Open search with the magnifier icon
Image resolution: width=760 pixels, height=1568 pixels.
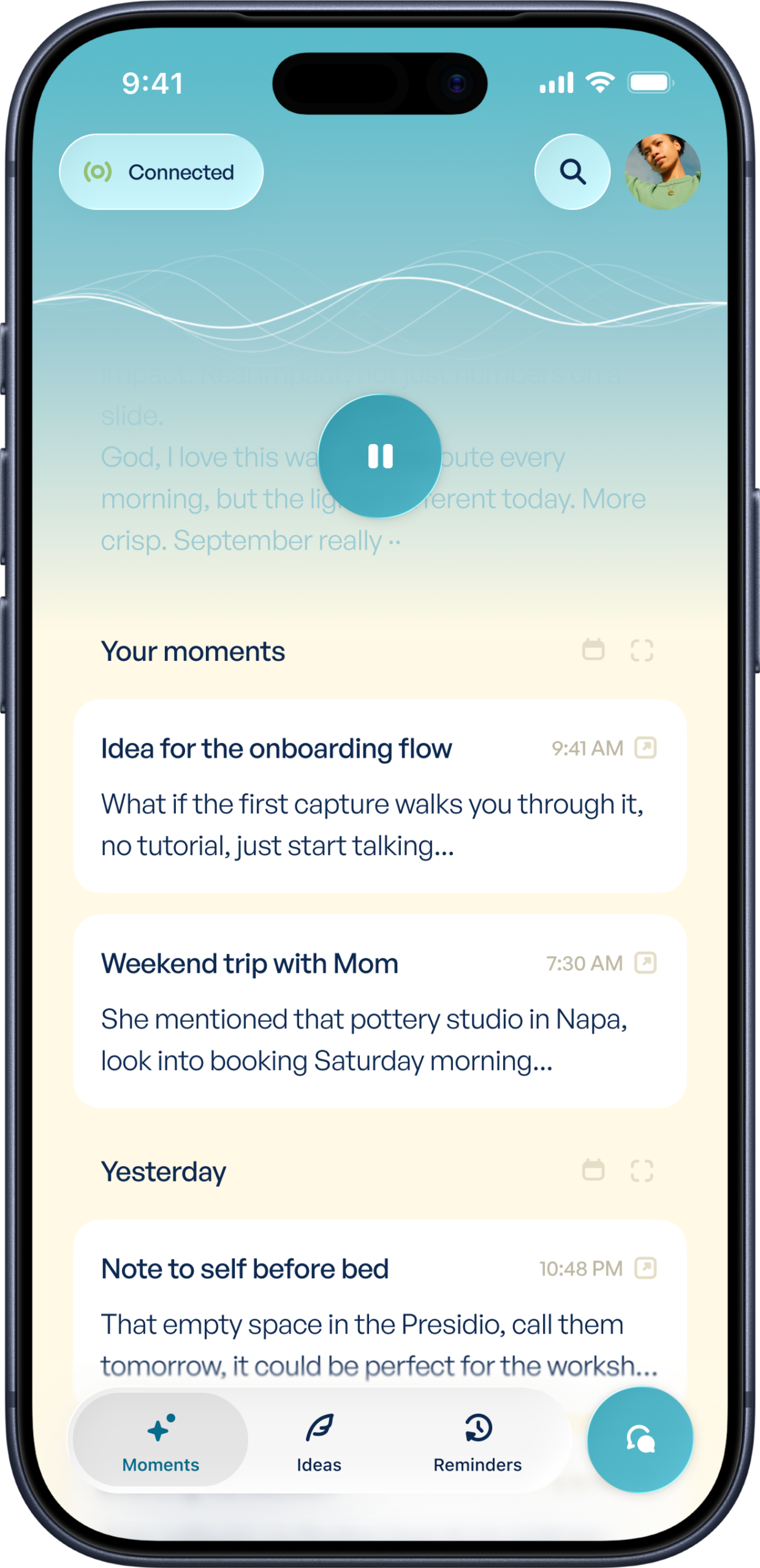572,172
